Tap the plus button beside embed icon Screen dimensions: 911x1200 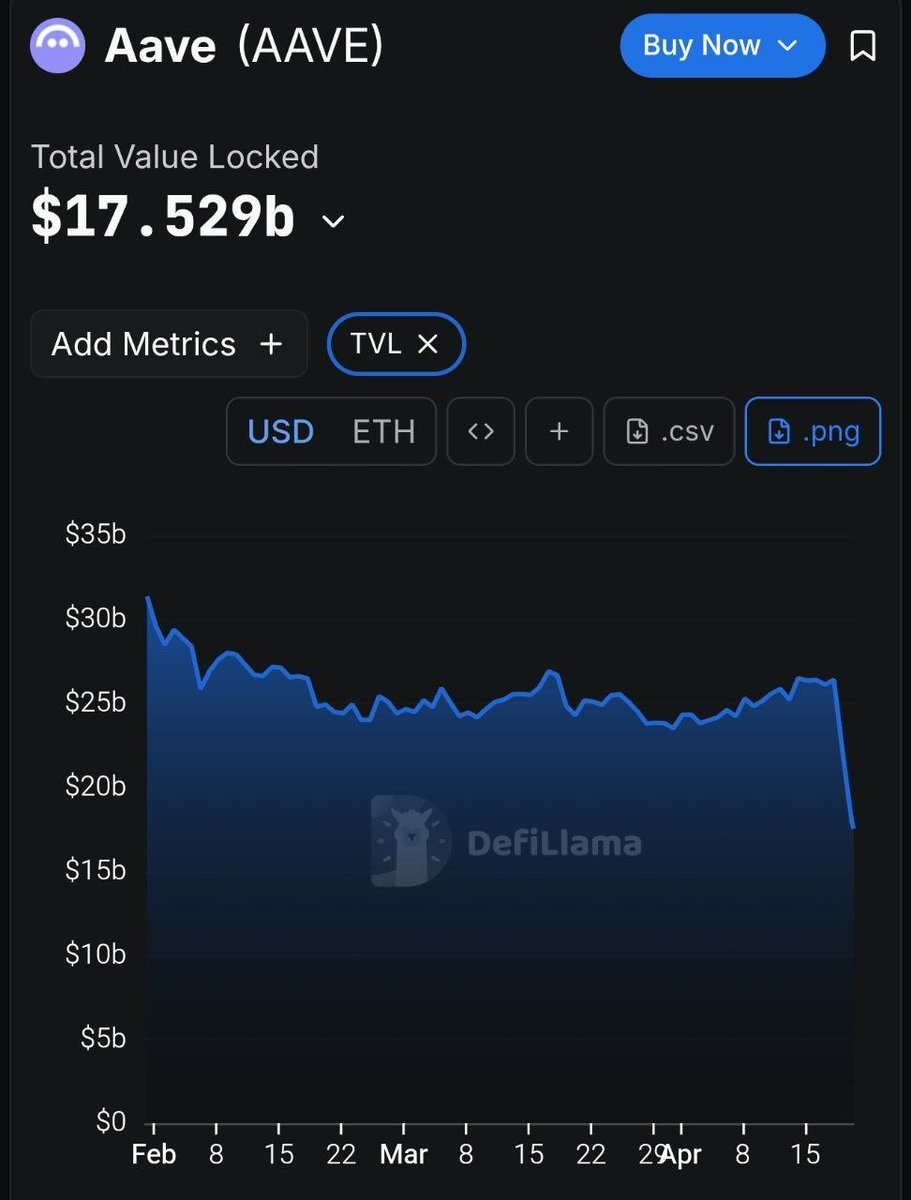pyautogui.click(x=559, y=432)
